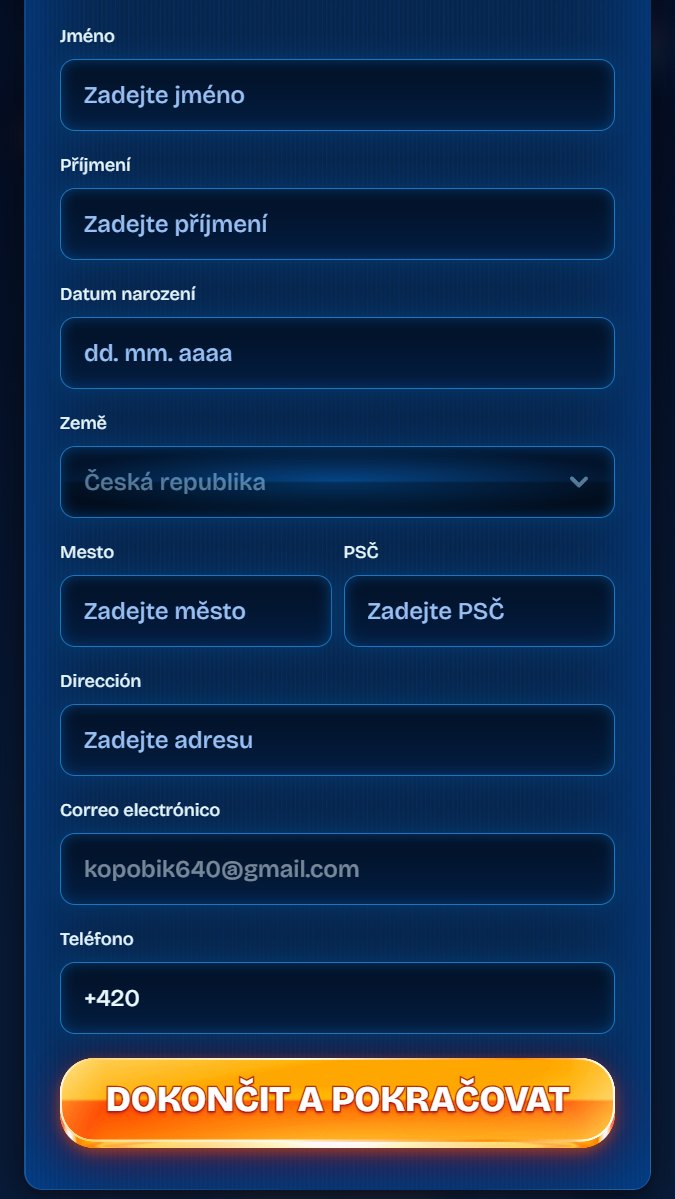Tap the Jméno first name field
The image size is (675, 1199).
(337, 95)
